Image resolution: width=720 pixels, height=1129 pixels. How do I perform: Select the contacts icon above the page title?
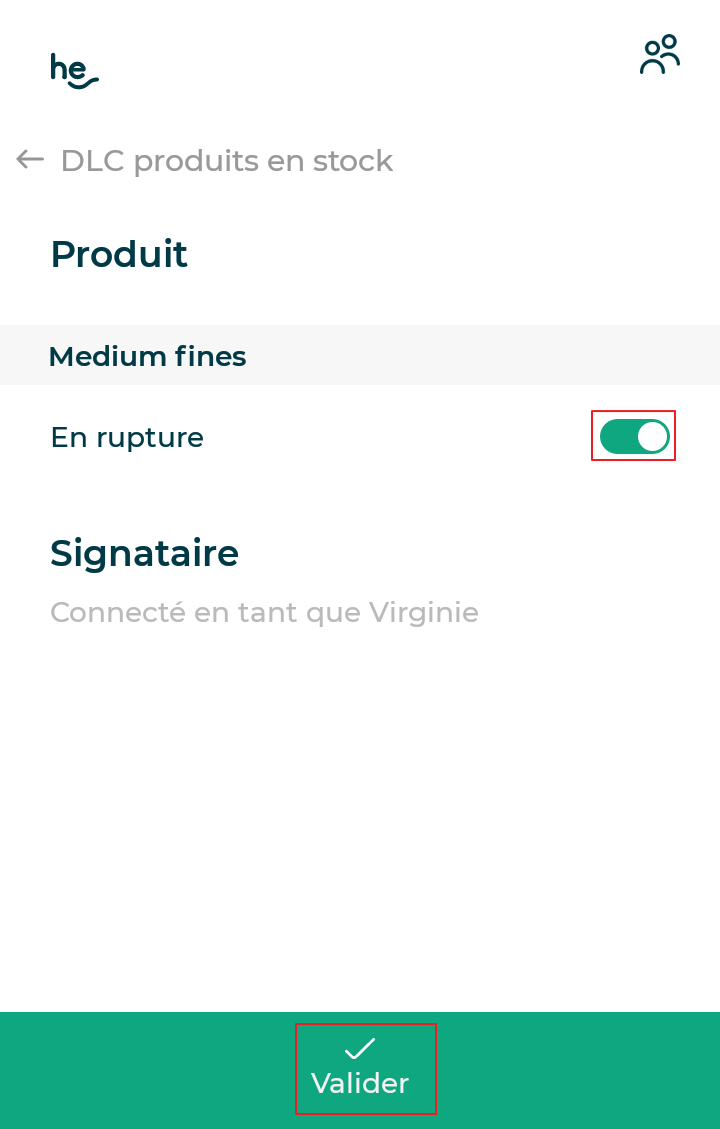click(659, 55)
